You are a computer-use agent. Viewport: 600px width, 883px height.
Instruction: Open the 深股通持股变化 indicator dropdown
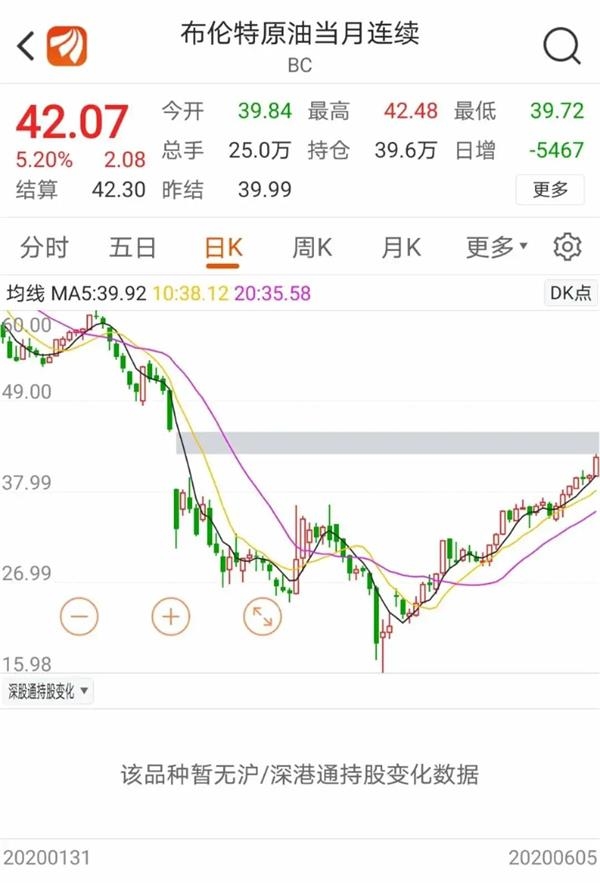click(48, 691)
